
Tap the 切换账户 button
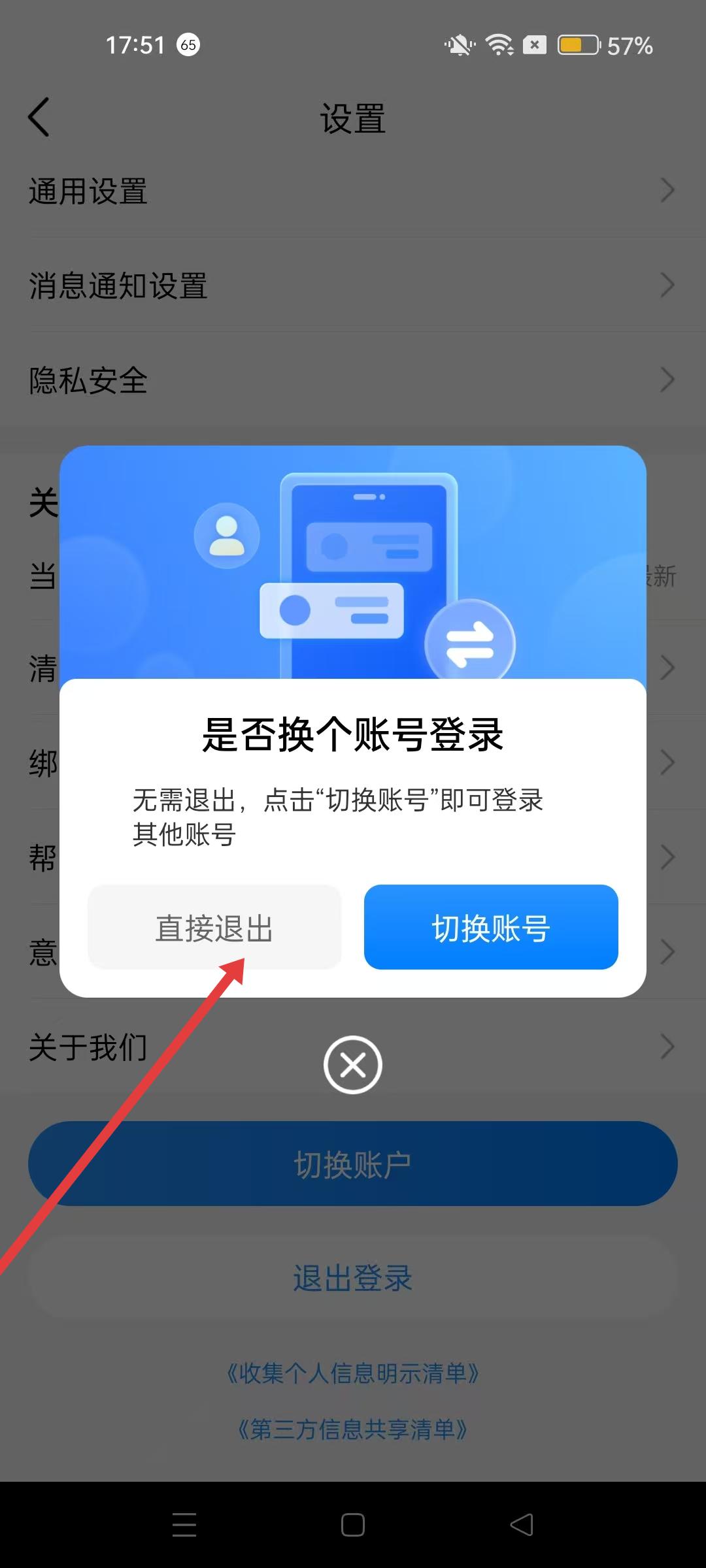353,1164
